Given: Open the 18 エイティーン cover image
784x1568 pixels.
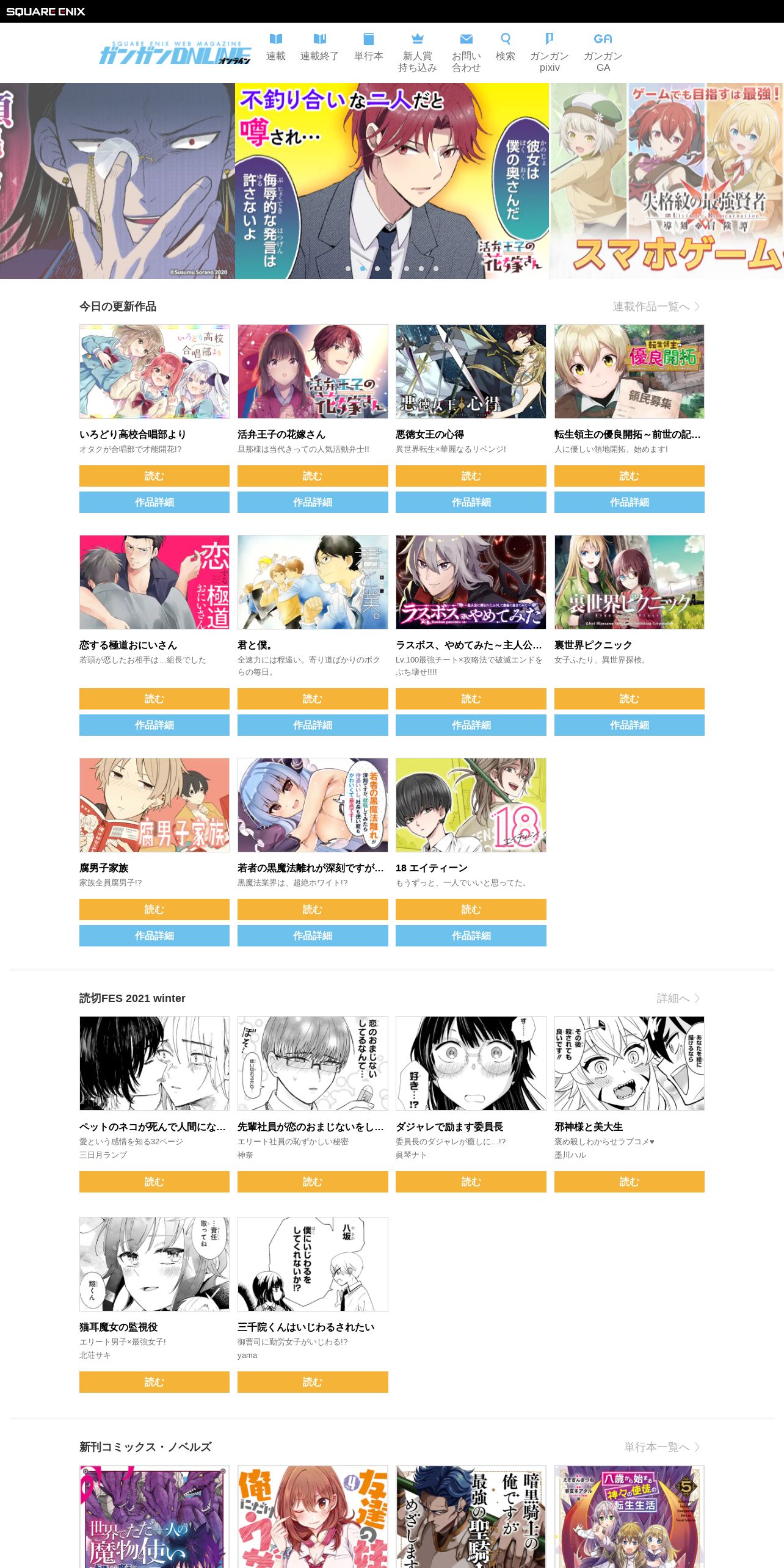Looking at the screenshot, I should point(471,805).
